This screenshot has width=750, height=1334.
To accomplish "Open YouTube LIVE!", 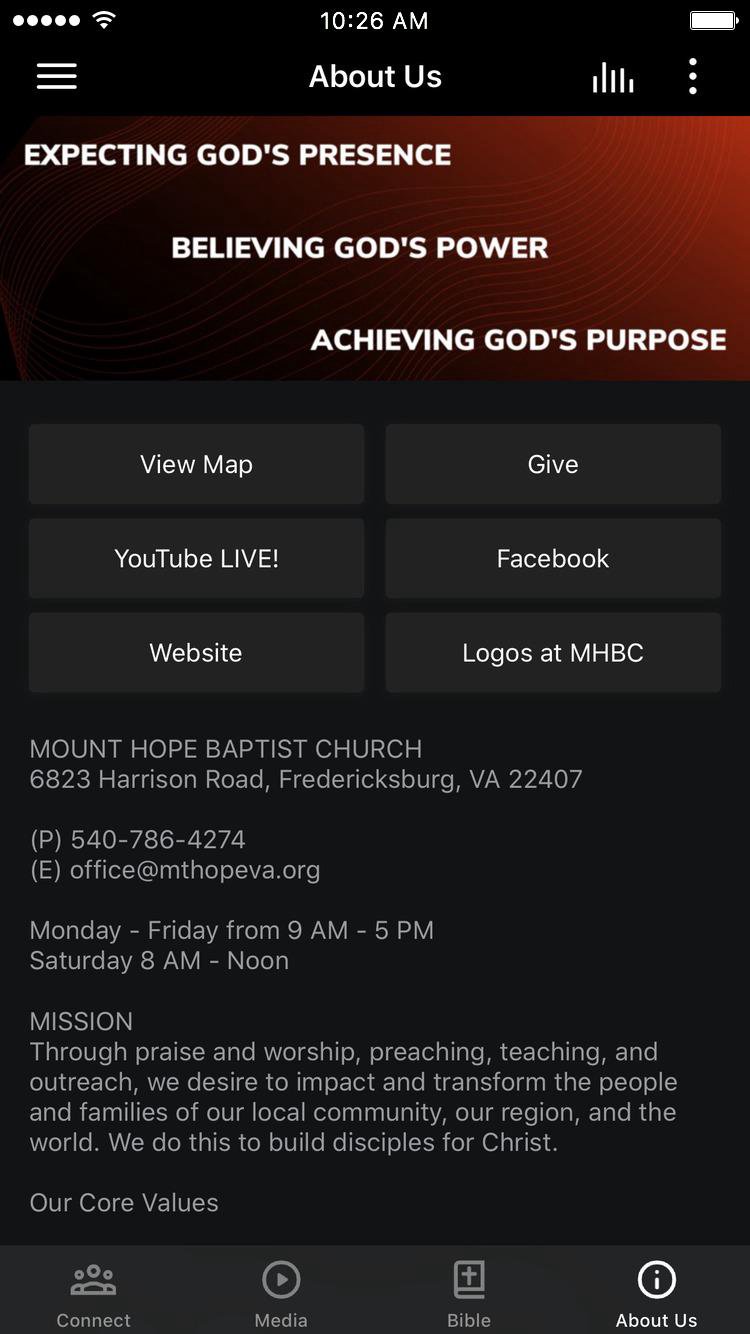I will [x=196, y=558].
